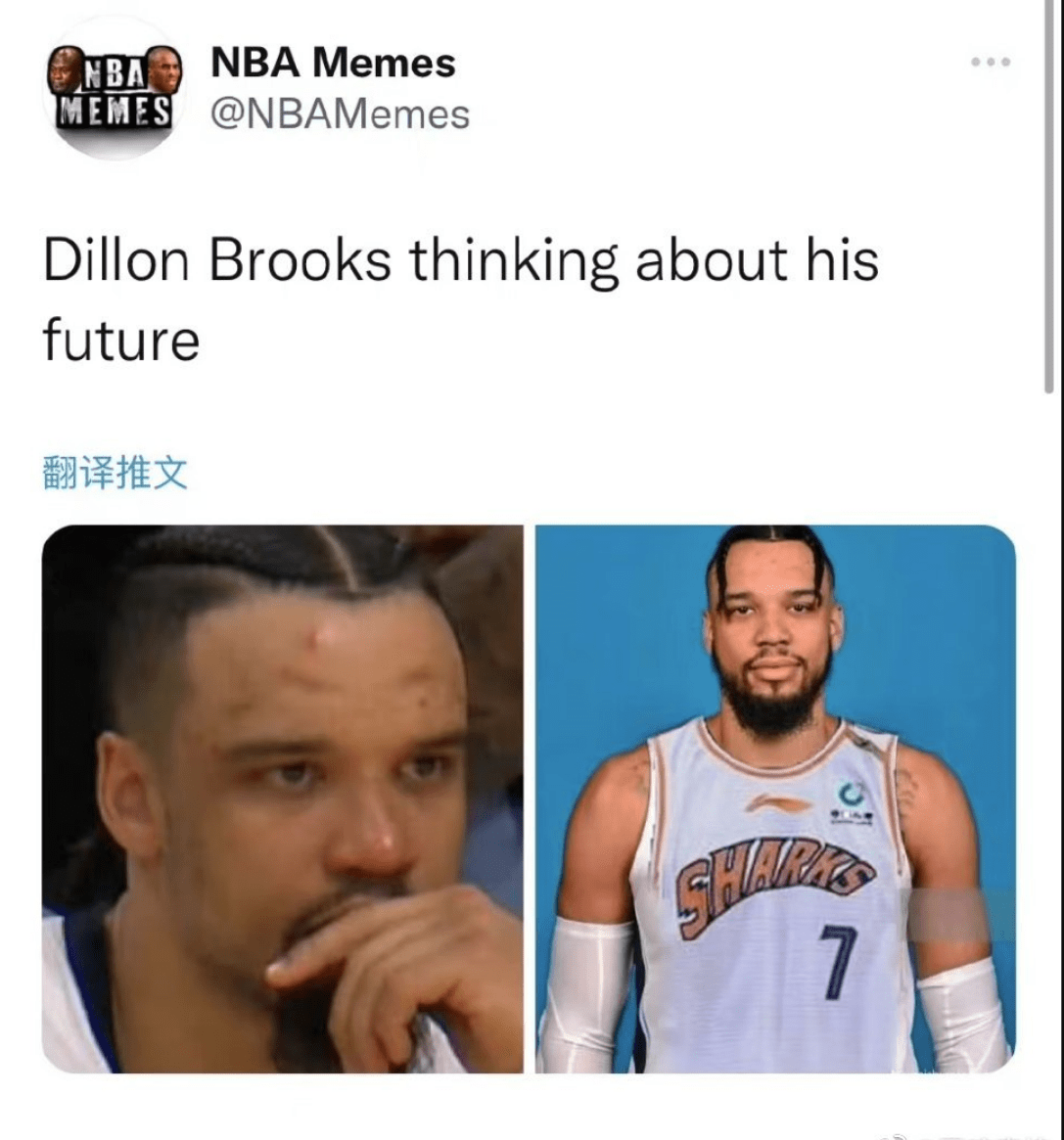Open the NBA Memes profile avatar

[x=116, y=90]
